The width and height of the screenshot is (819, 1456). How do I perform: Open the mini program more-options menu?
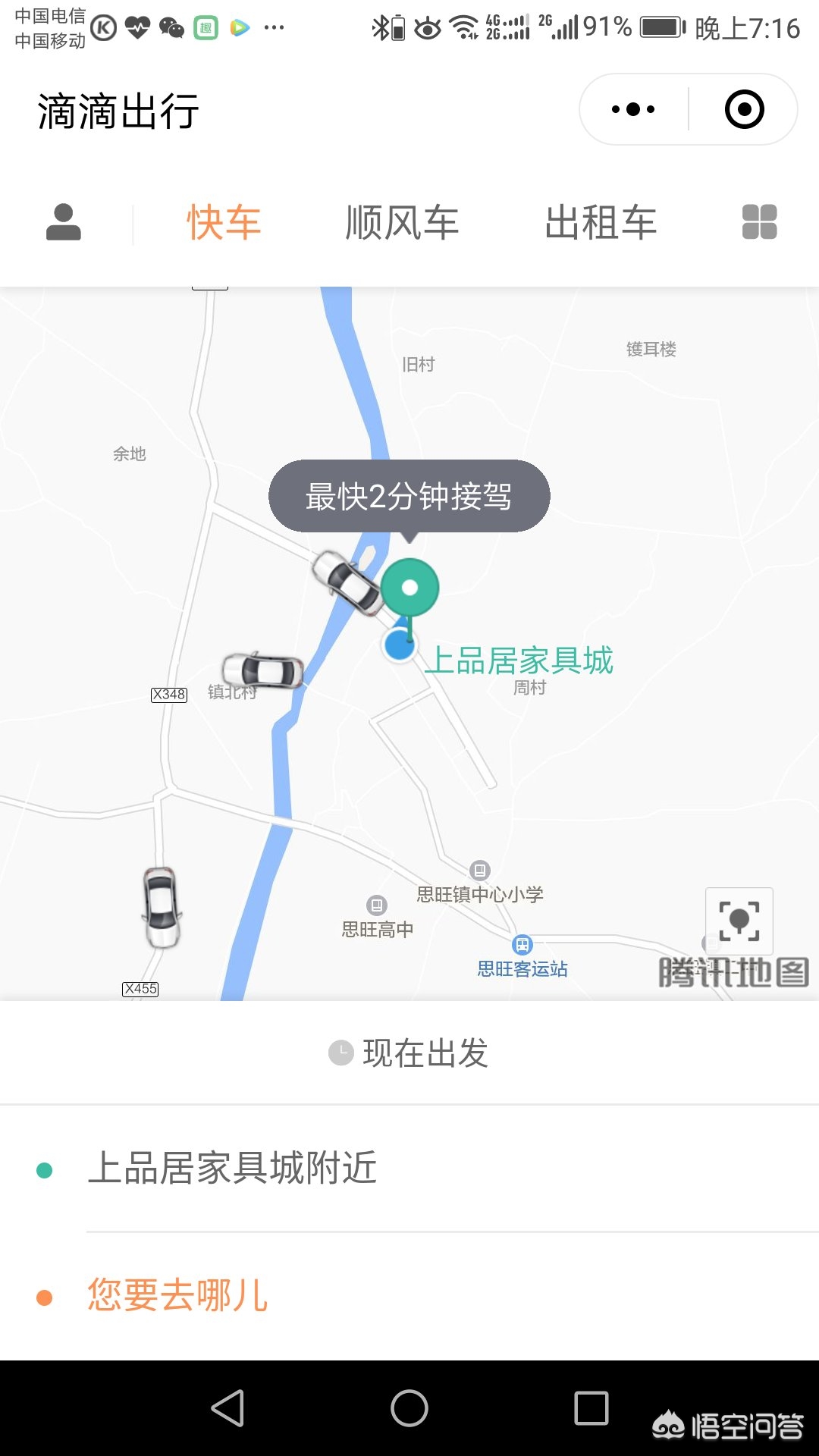pos(633,109)
